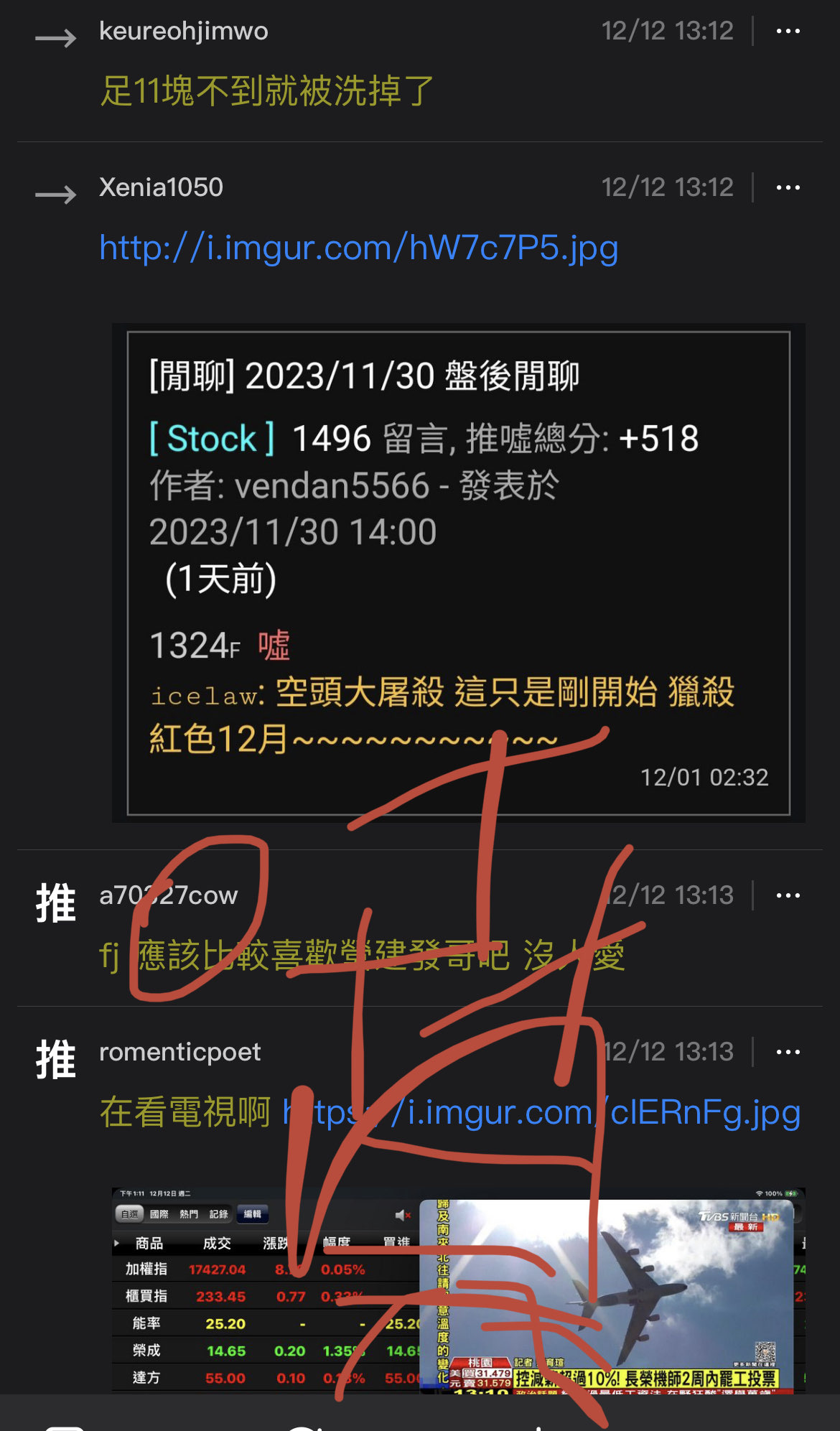View romenticpoet's stock and TV image preview
The image size is (840, 1431).
coord(458,1291)
